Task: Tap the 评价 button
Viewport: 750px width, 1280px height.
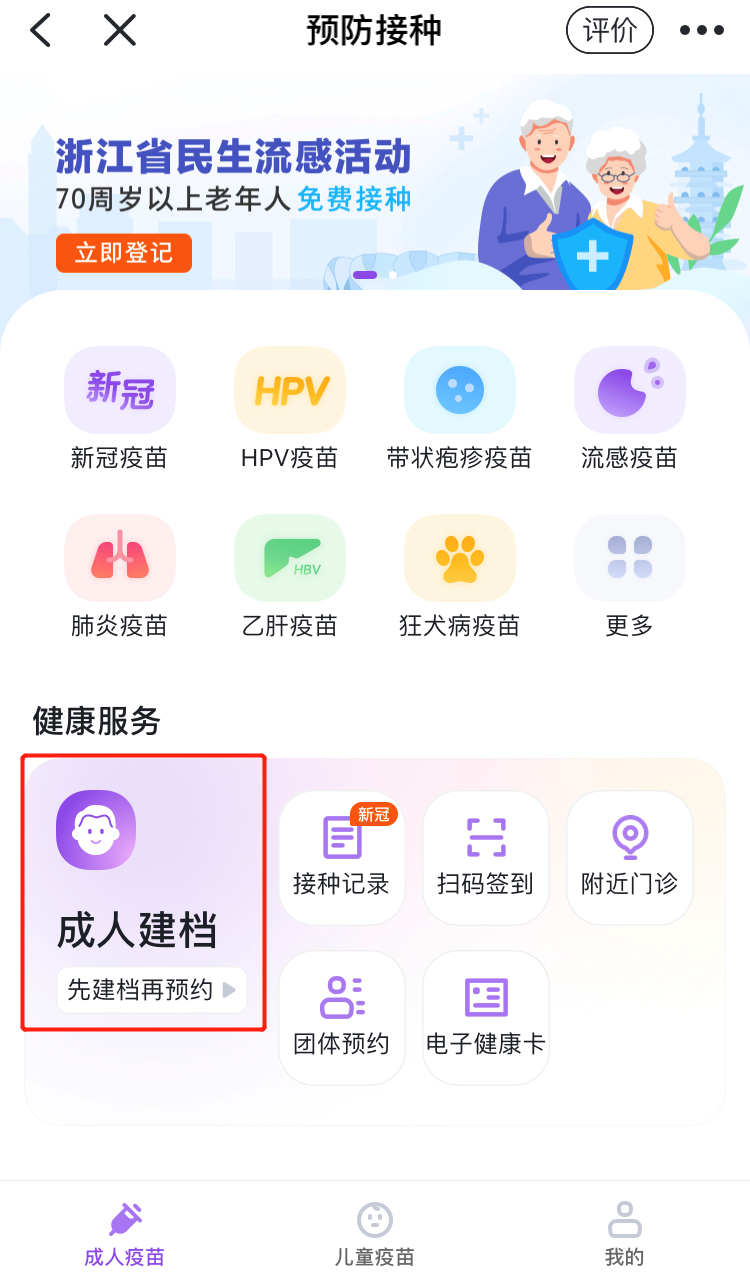Action: tap(609, 31)
